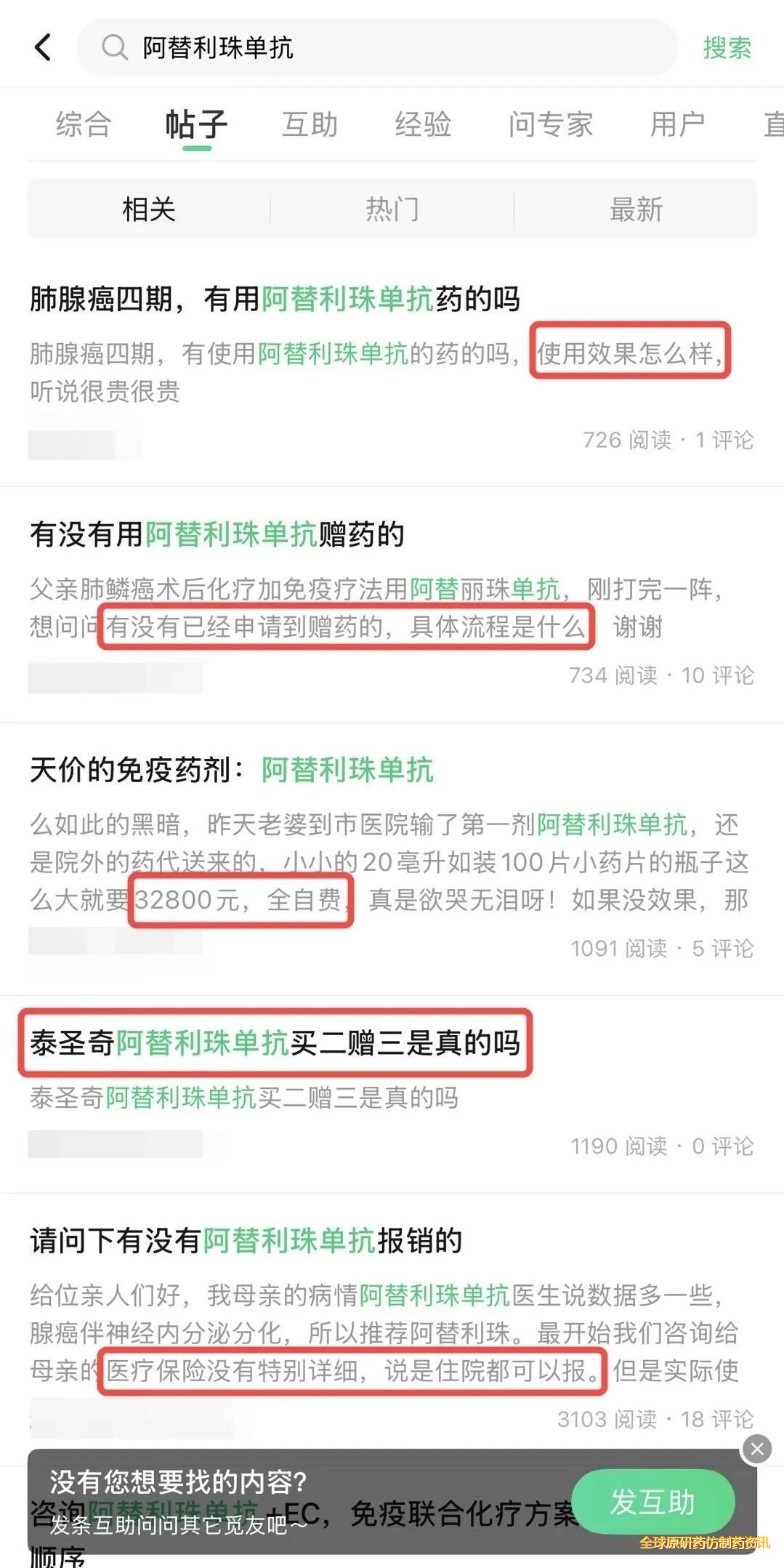Open the 经验 tab
This screenshot has height=1568, width=784.
click(x=423, y=124)
